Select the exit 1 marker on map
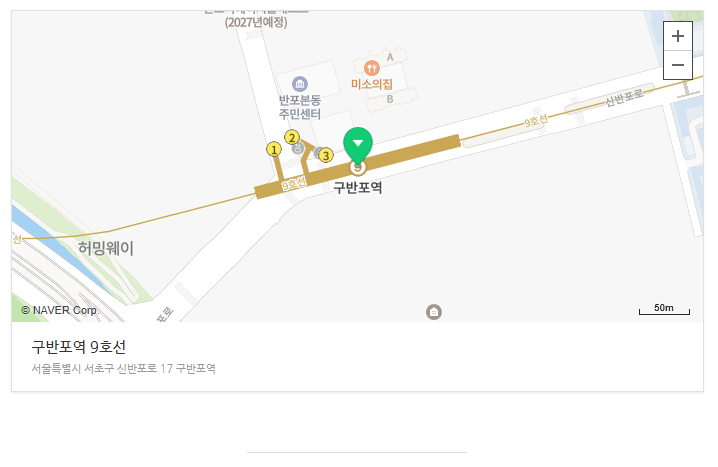This screenshot has width=718, height=467. click(273, 149)
